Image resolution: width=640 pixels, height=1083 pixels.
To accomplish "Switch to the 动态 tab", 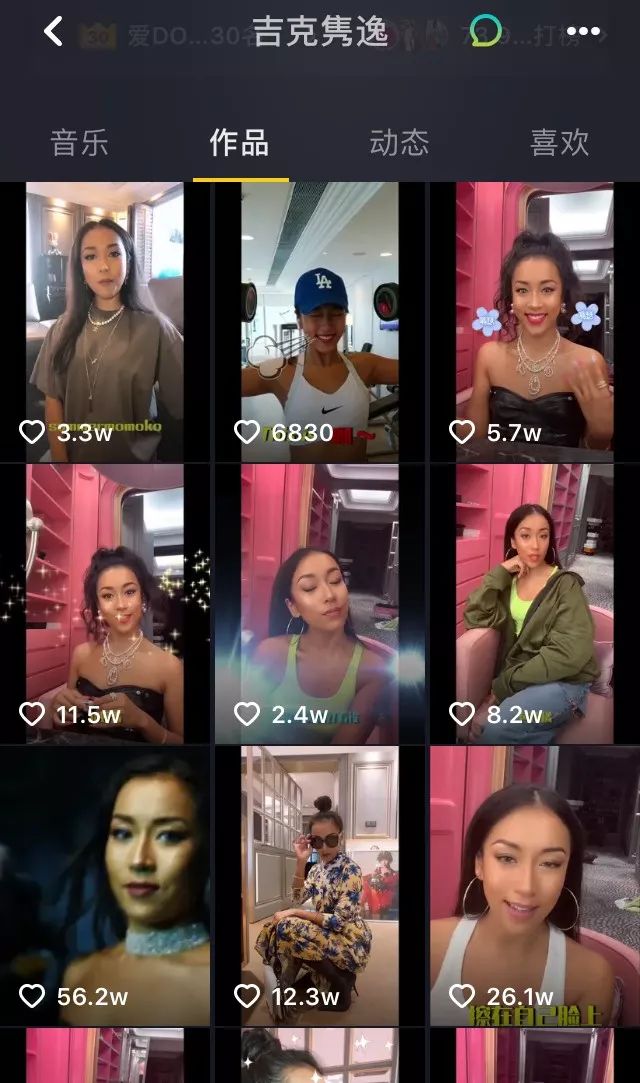I will (399, 142).
